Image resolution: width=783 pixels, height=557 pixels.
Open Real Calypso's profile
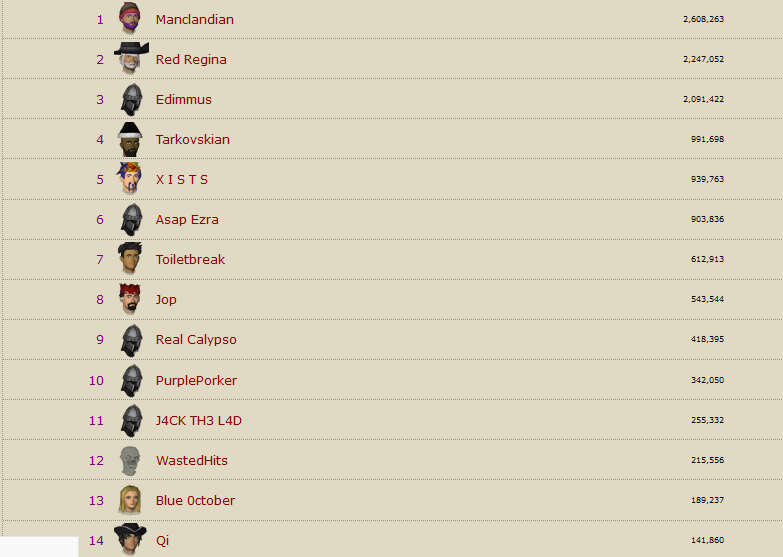click(196, 339)
